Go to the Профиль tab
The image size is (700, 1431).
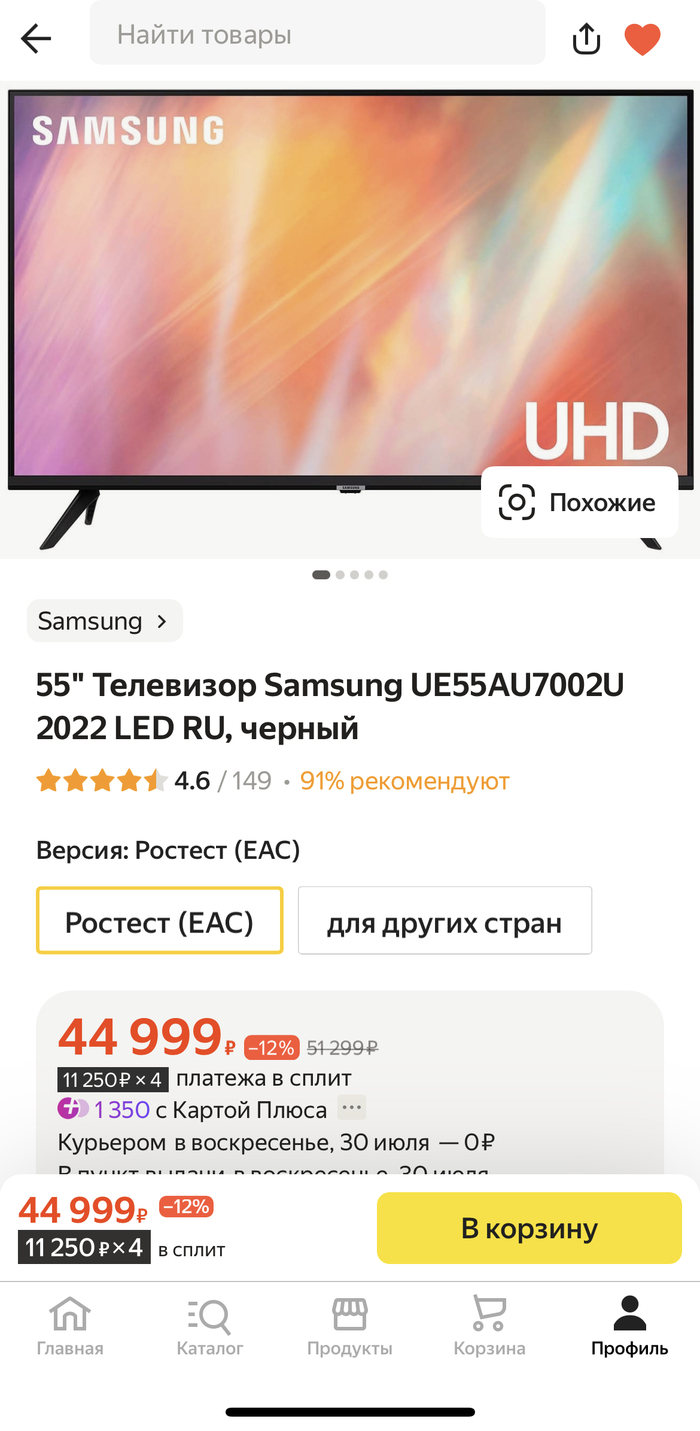629,1326
